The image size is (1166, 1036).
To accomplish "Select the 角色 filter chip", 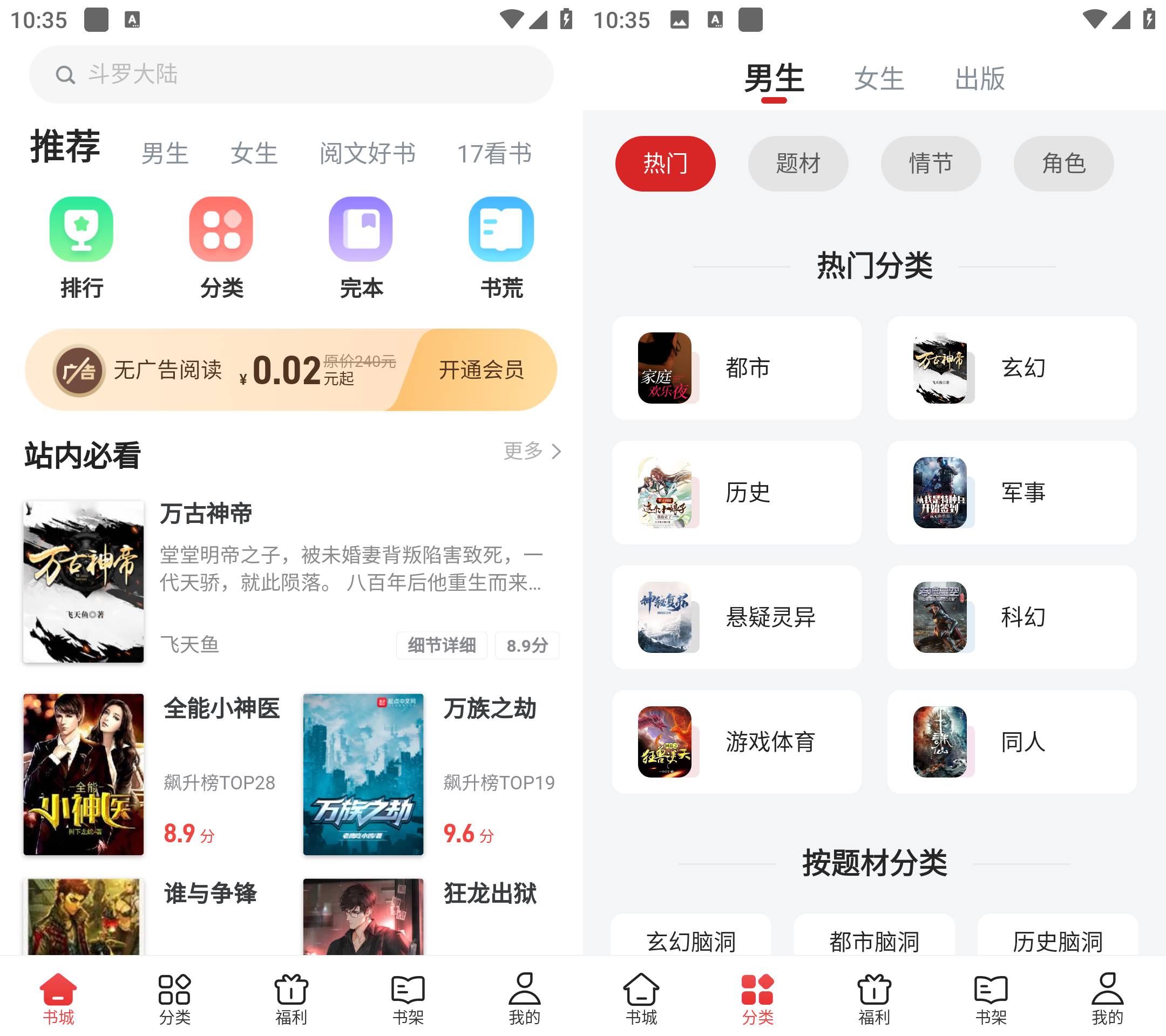I will (x=1063, y=163).
